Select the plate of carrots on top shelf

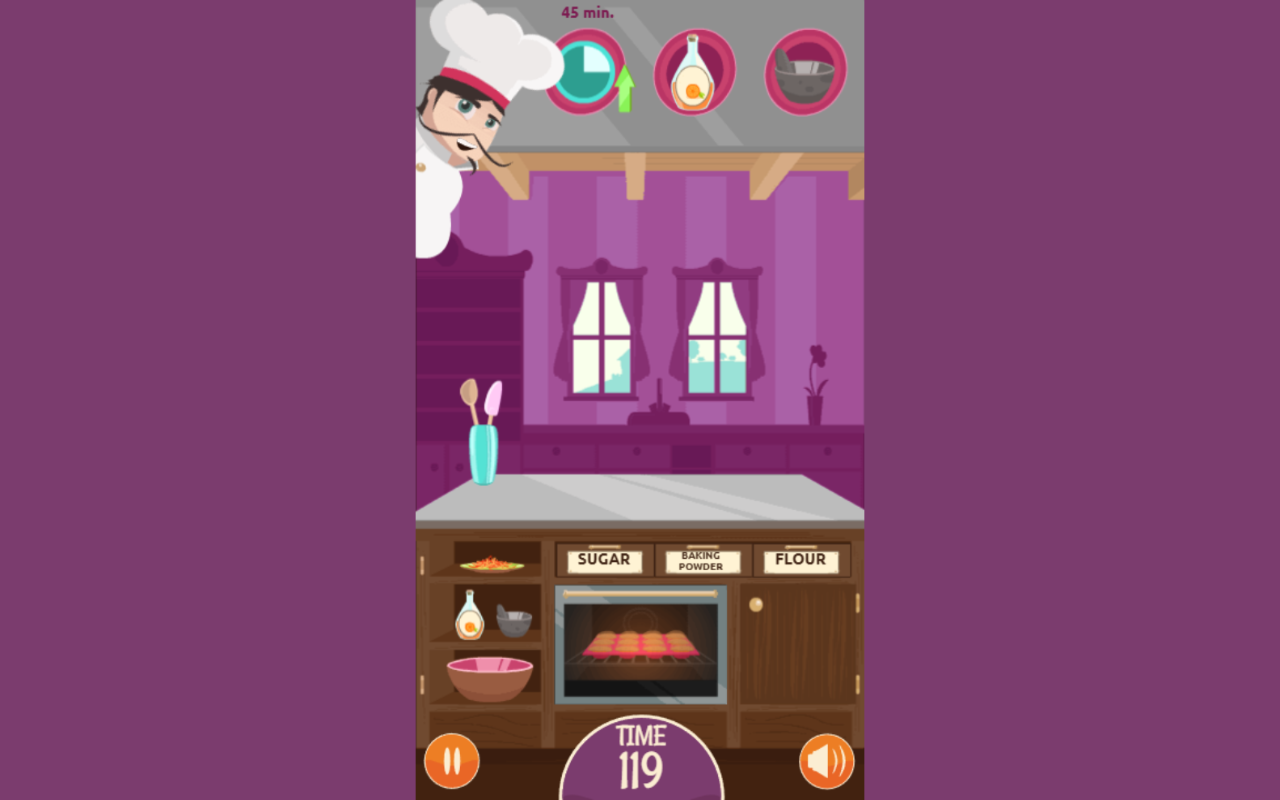(491, 564)
